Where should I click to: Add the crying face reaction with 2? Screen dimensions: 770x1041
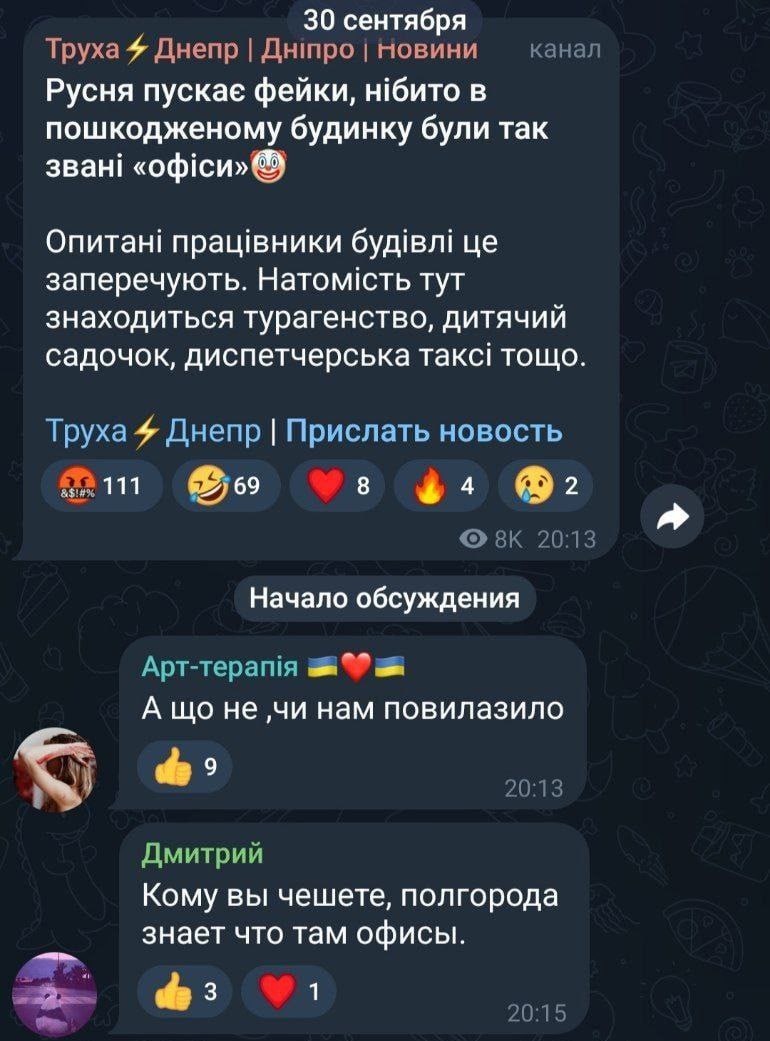[545, 486]
